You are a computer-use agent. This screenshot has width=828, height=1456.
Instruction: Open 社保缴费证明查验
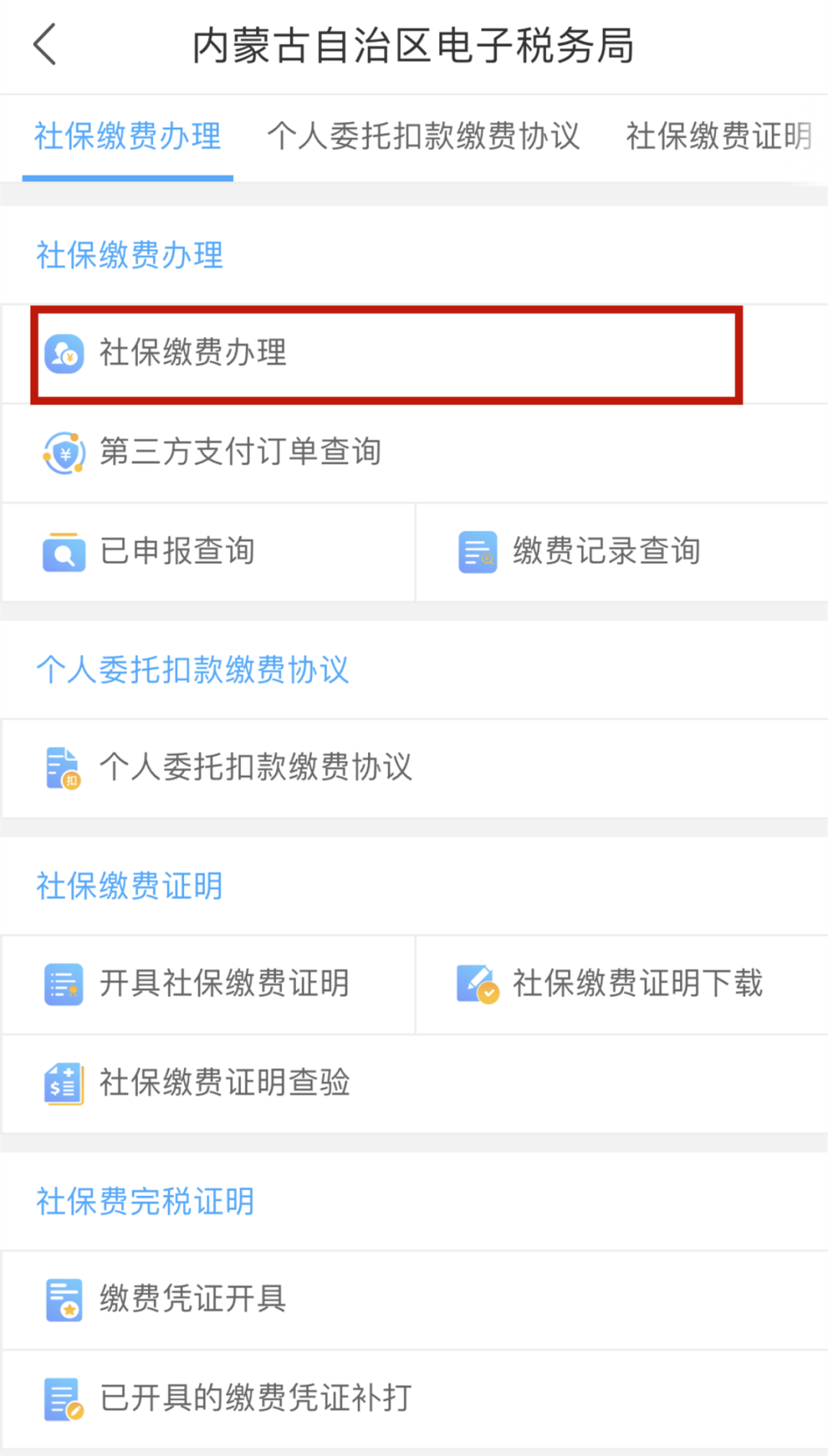(x=224, y=1084)
